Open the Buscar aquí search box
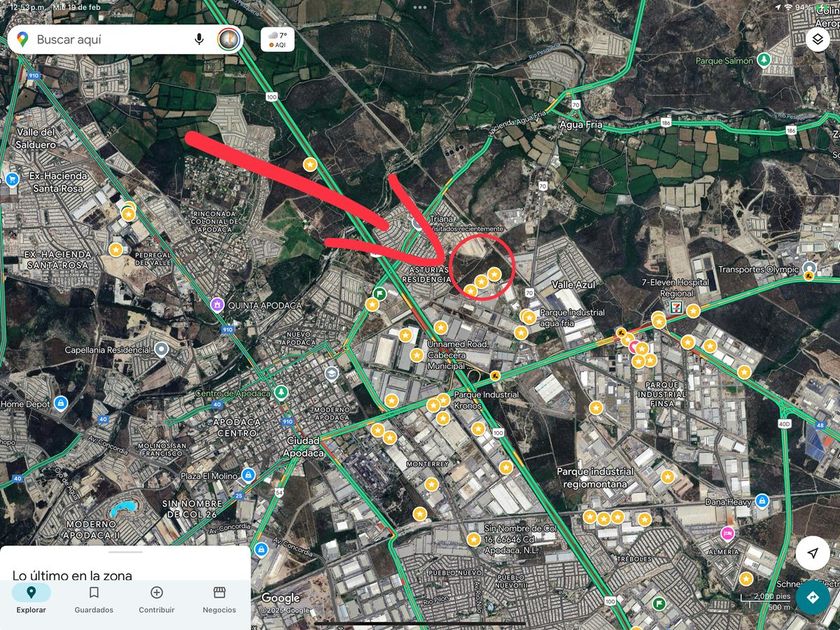 point(107,39)
